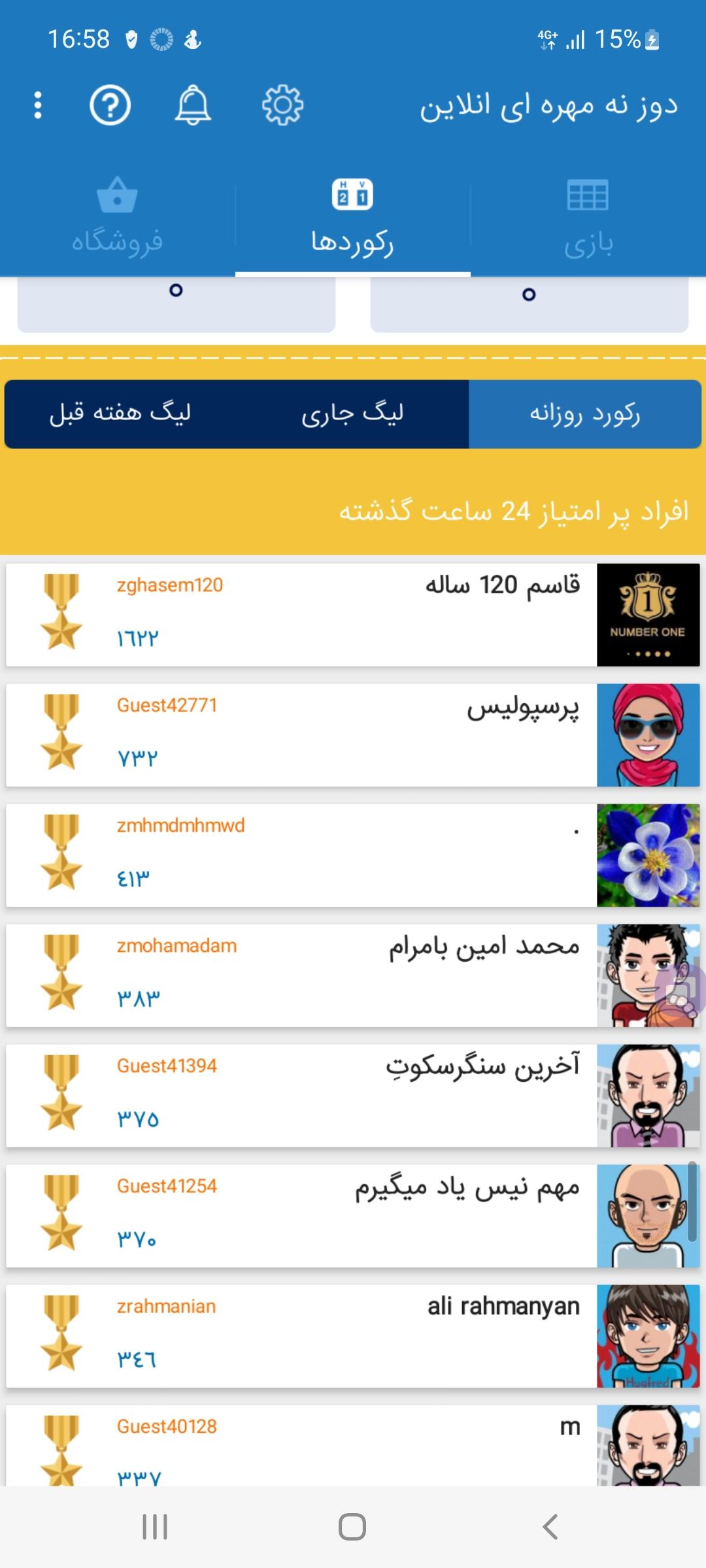706x1568 pixels.
Task: Open player zmohamadam's row
Action: (353, 975)
